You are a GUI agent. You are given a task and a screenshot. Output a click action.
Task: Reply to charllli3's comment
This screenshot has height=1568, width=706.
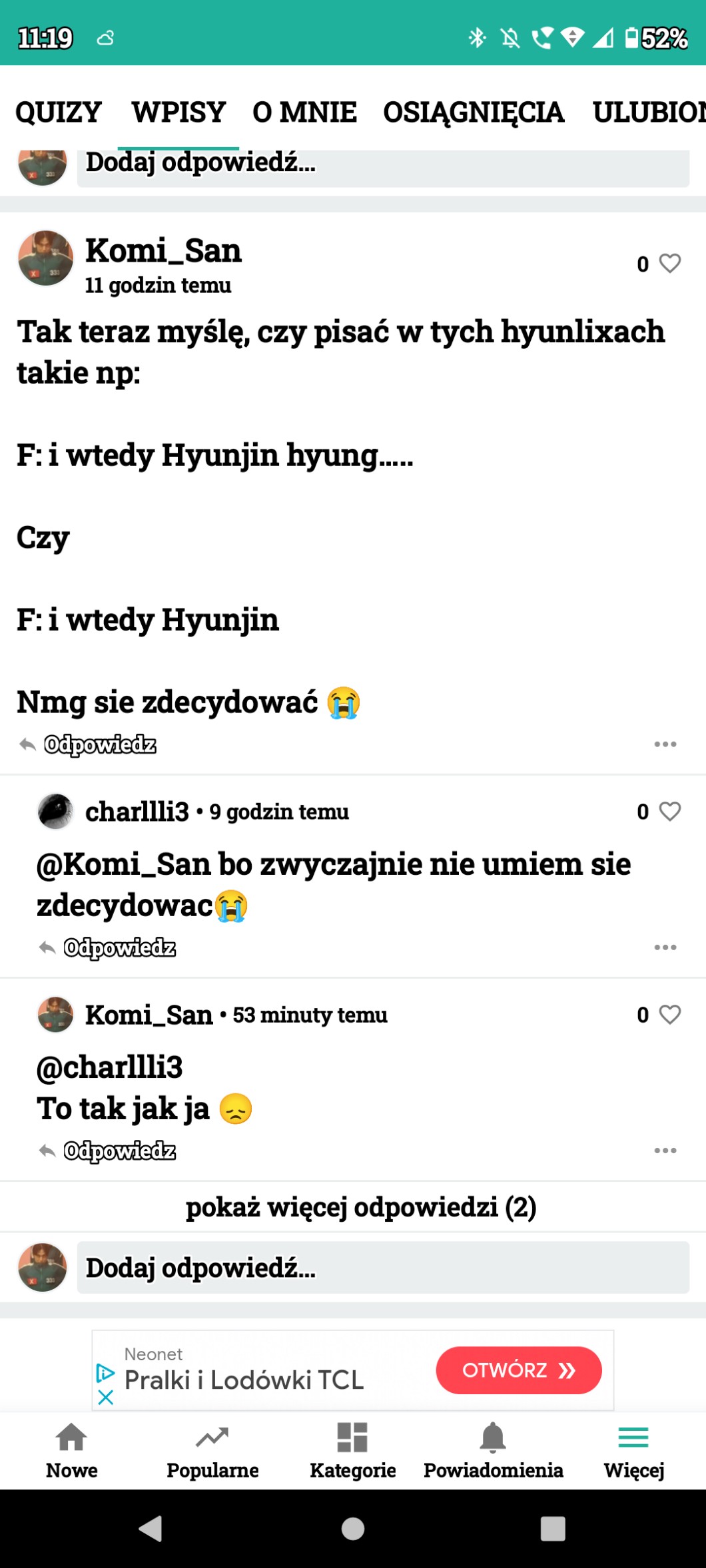pos(119,947)
